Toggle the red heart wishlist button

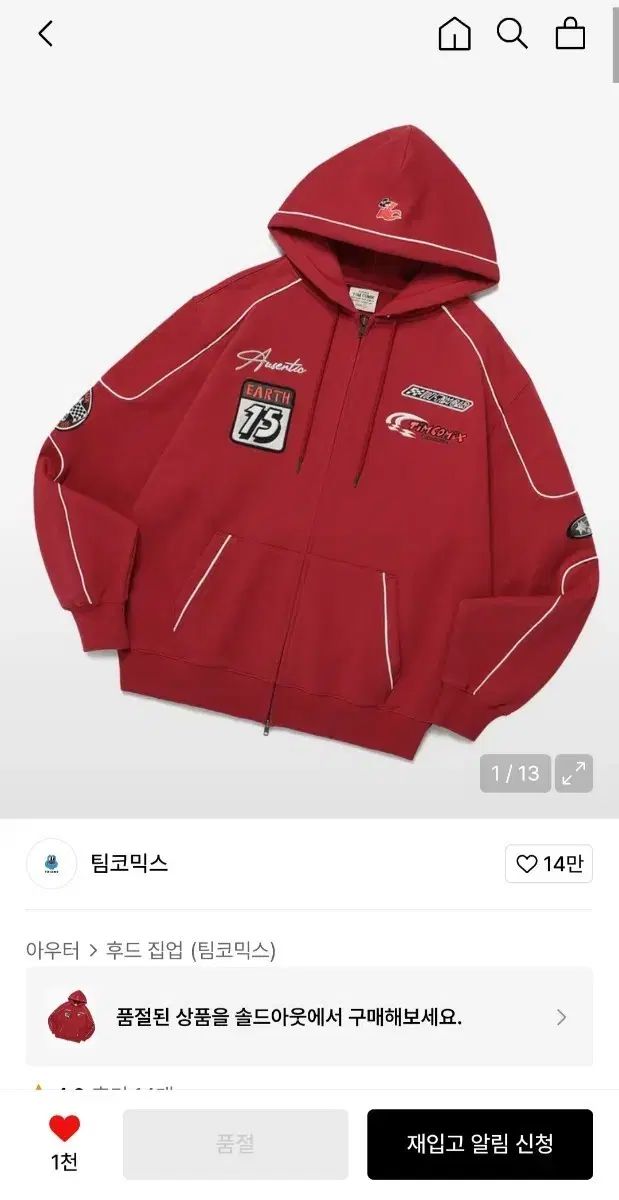(65, 1130)
